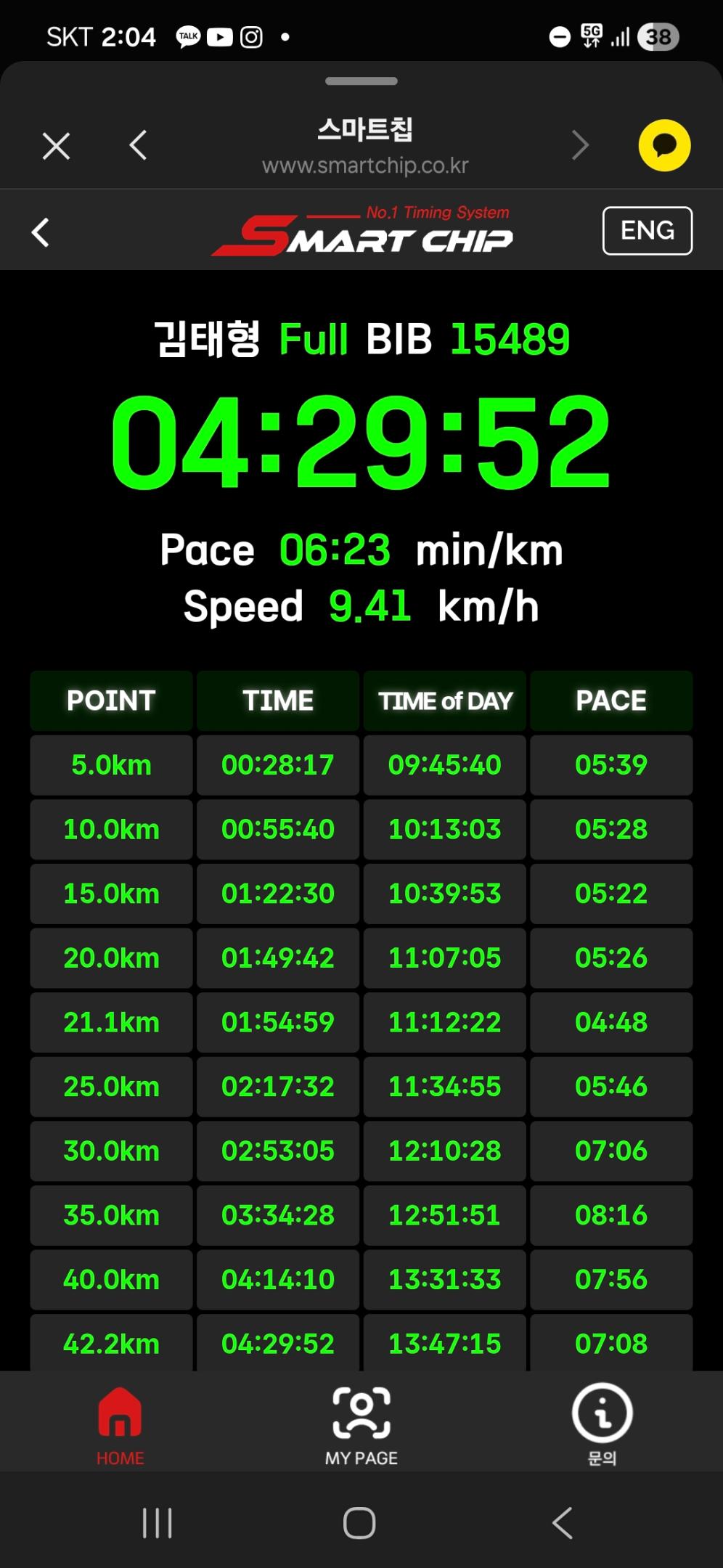Switch the page language to ENG

(x=647, y=231)
